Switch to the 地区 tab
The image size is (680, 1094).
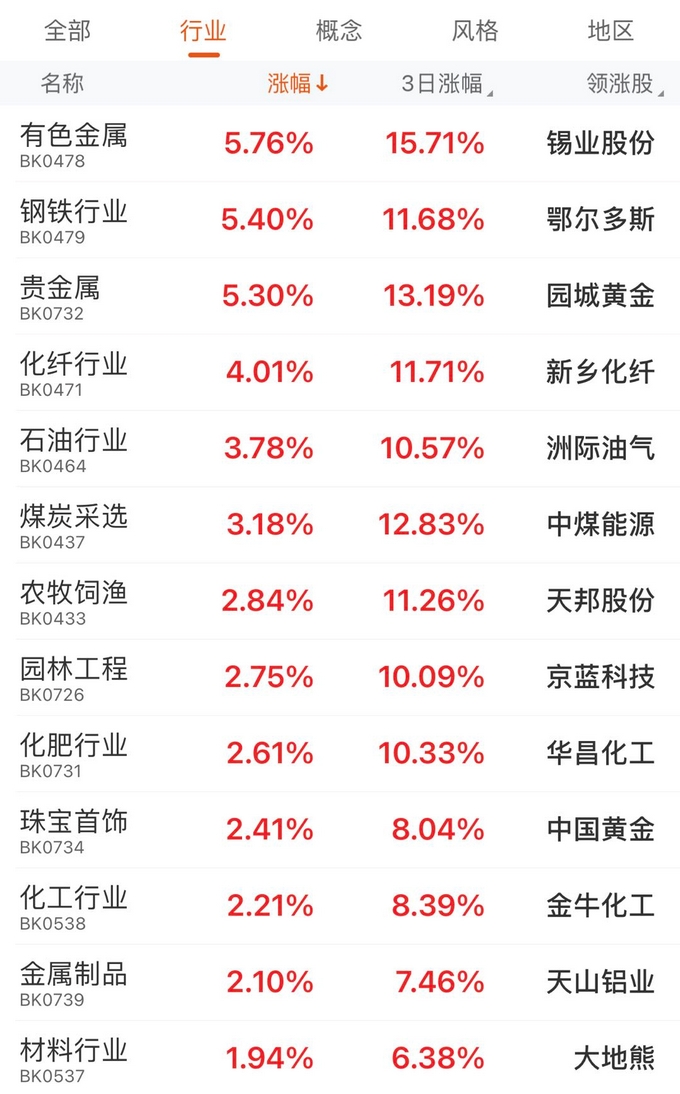611,31
